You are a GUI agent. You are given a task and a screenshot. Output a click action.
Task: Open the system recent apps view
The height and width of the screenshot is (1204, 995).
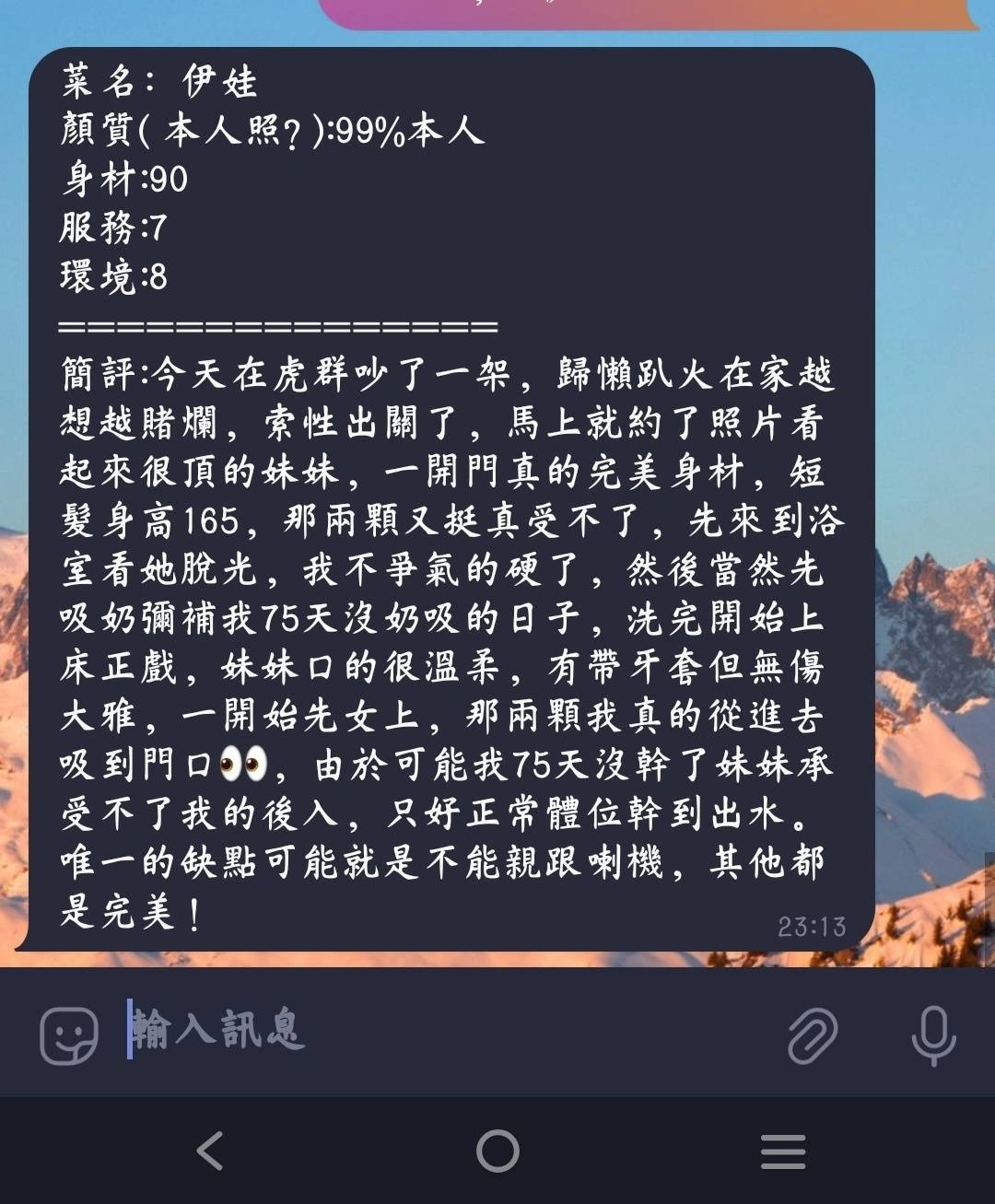coord(783,1151)
